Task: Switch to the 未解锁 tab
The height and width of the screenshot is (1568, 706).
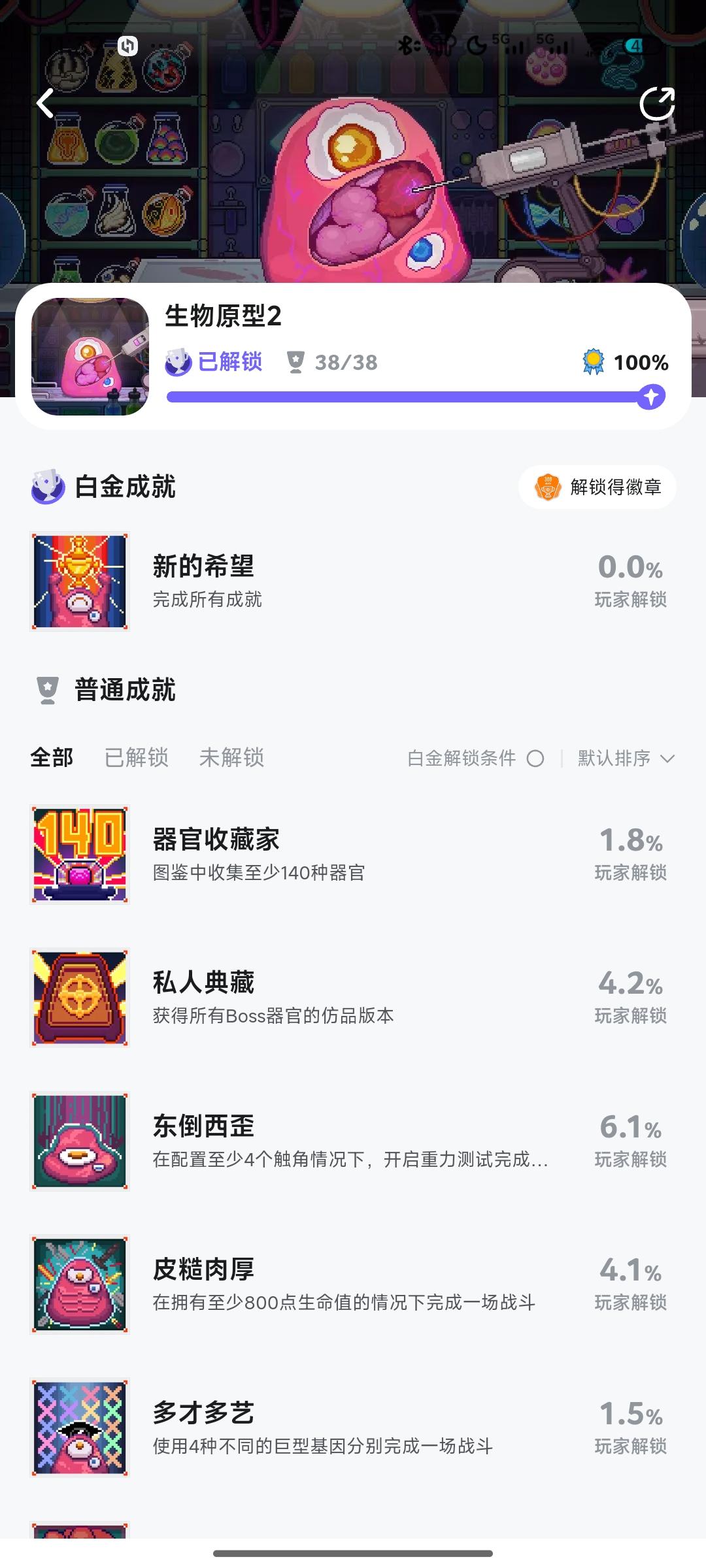Action: coord(231,758)
